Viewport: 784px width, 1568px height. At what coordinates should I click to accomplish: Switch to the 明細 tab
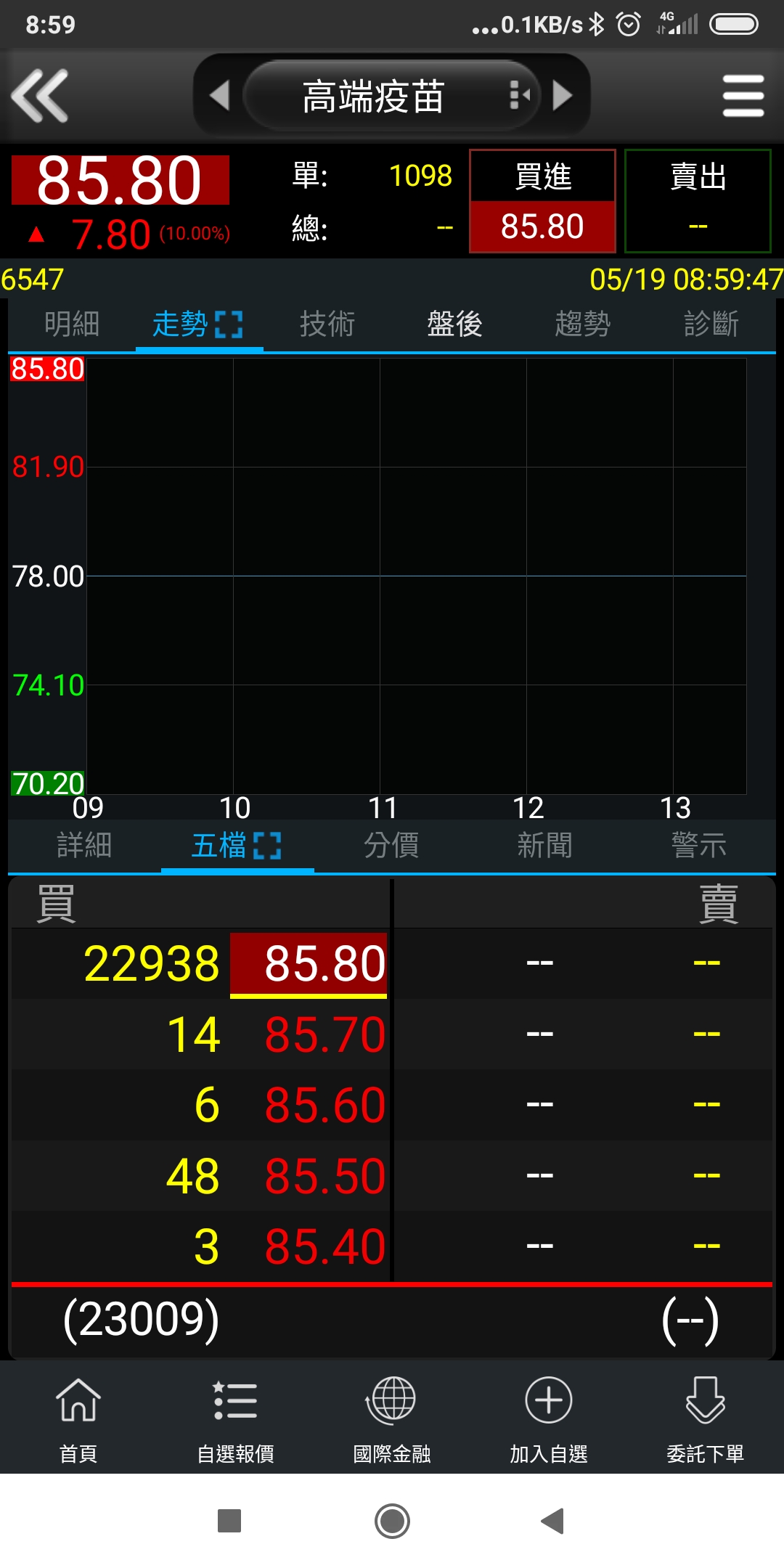(71, 324)
